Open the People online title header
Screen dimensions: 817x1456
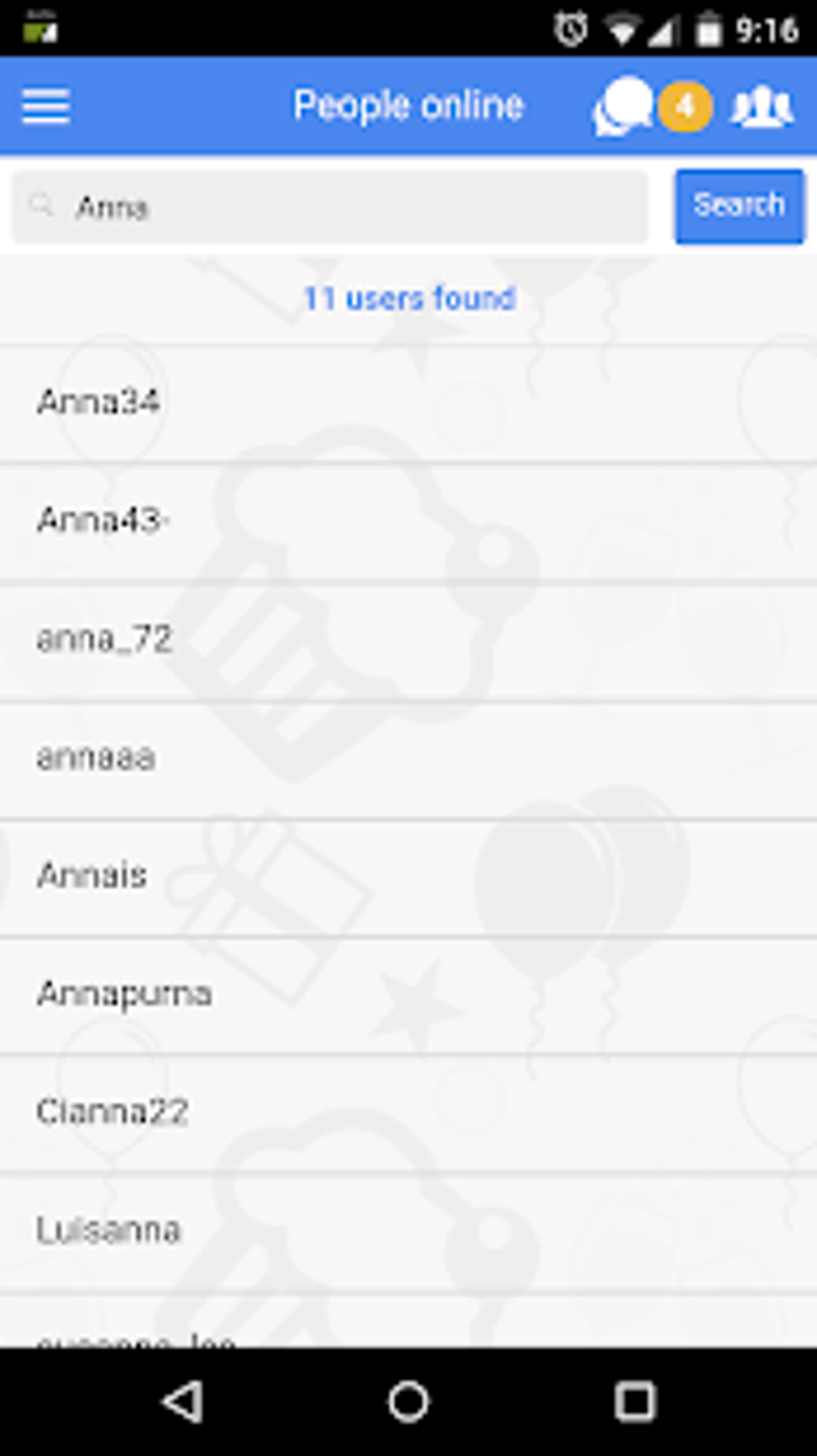[x=408, y=103]
